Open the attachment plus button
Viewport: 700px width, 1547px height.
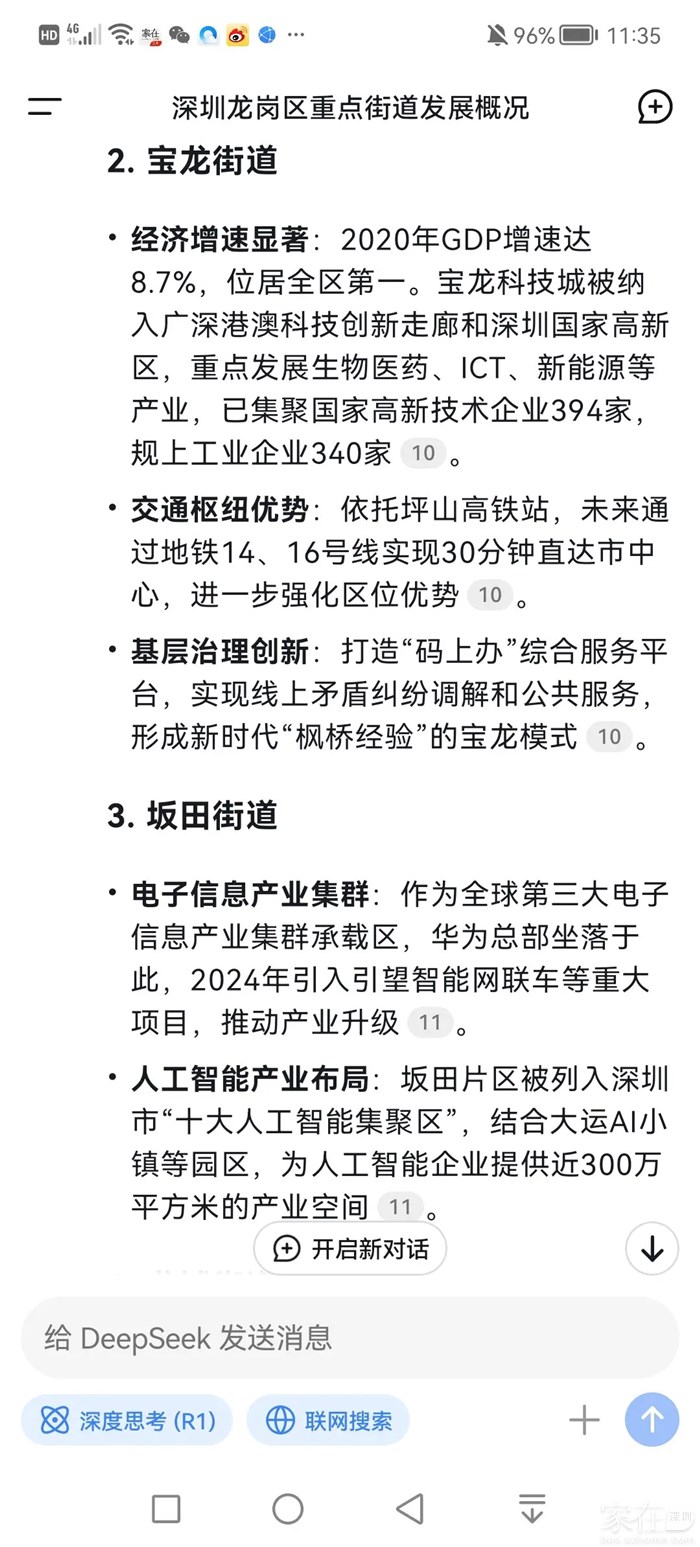point(583,1420)
